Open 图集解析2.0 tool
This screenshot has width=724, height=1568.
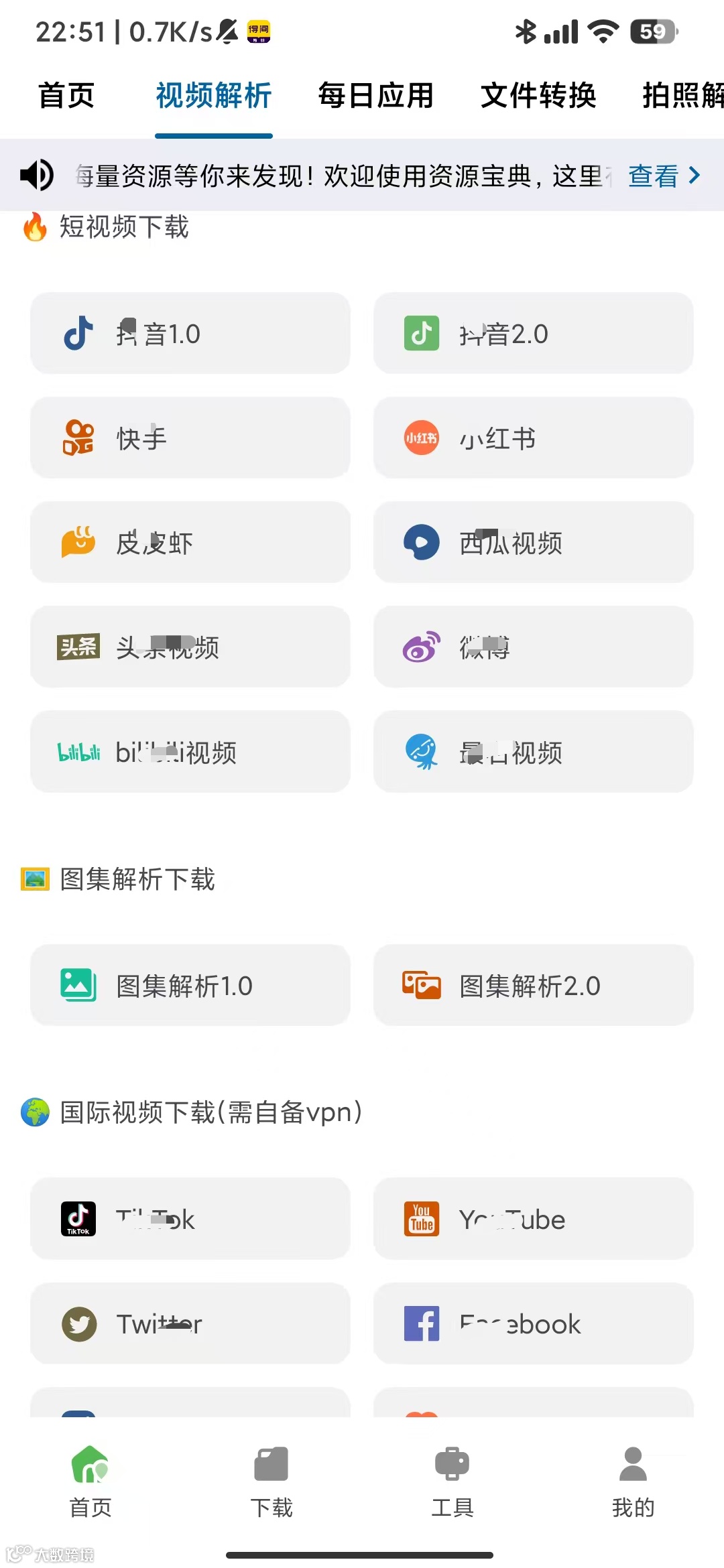coord(533,985)
